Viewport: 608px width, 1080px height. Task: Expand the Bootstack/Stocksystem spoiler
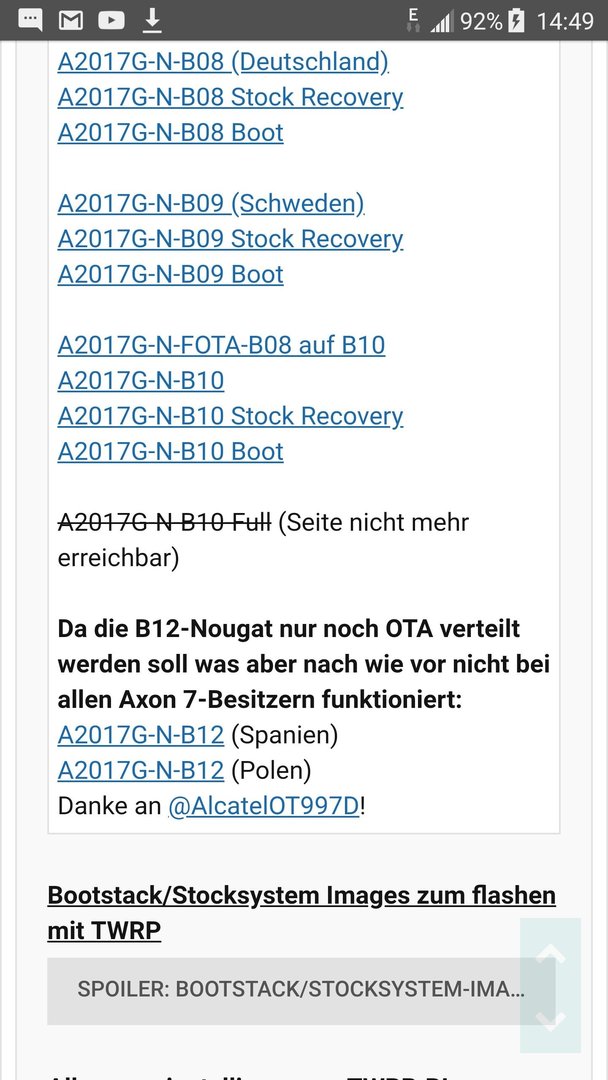(301, 990)
